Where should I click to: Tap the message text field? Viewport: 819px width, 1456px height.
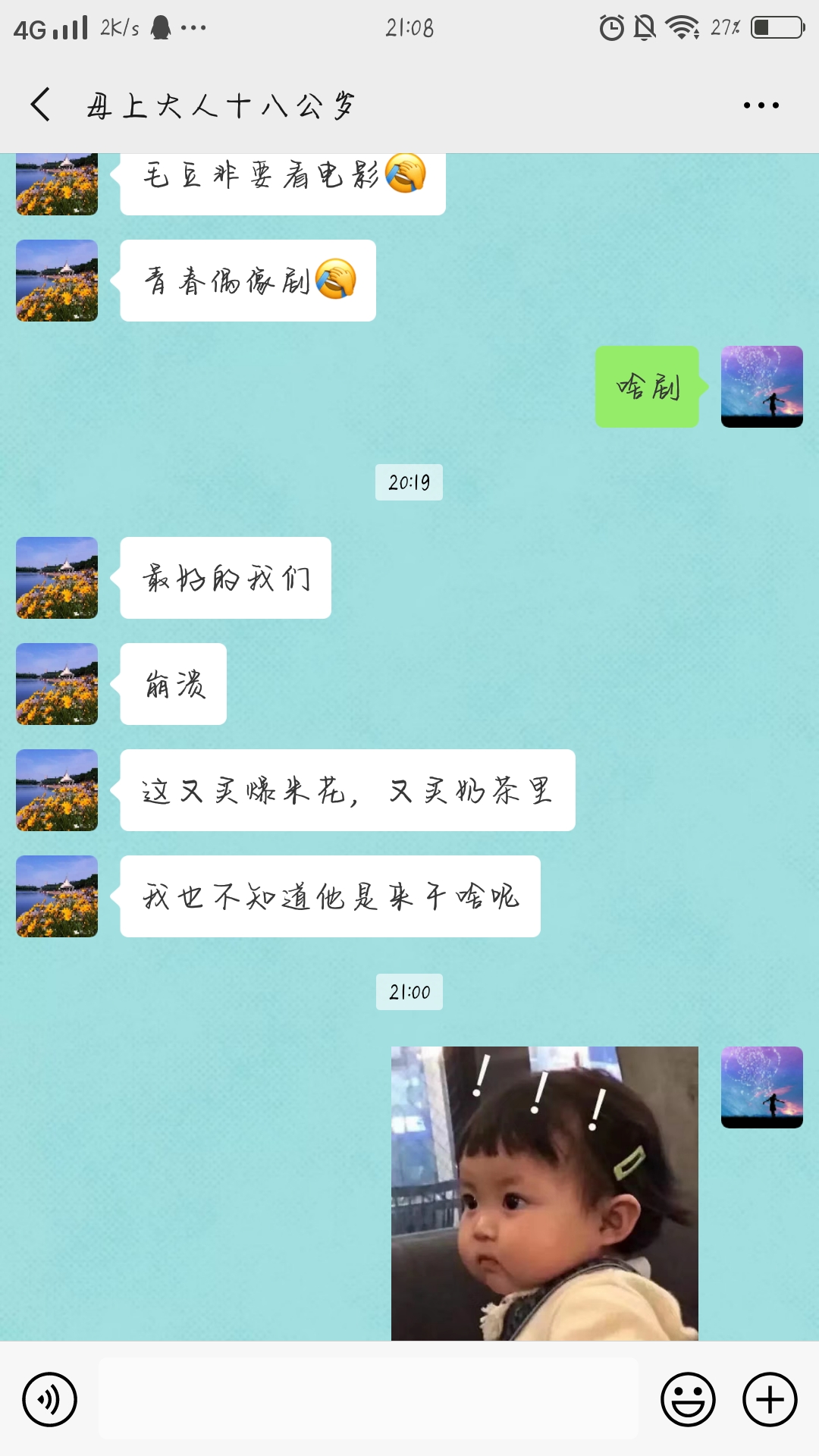point(369,1399)
